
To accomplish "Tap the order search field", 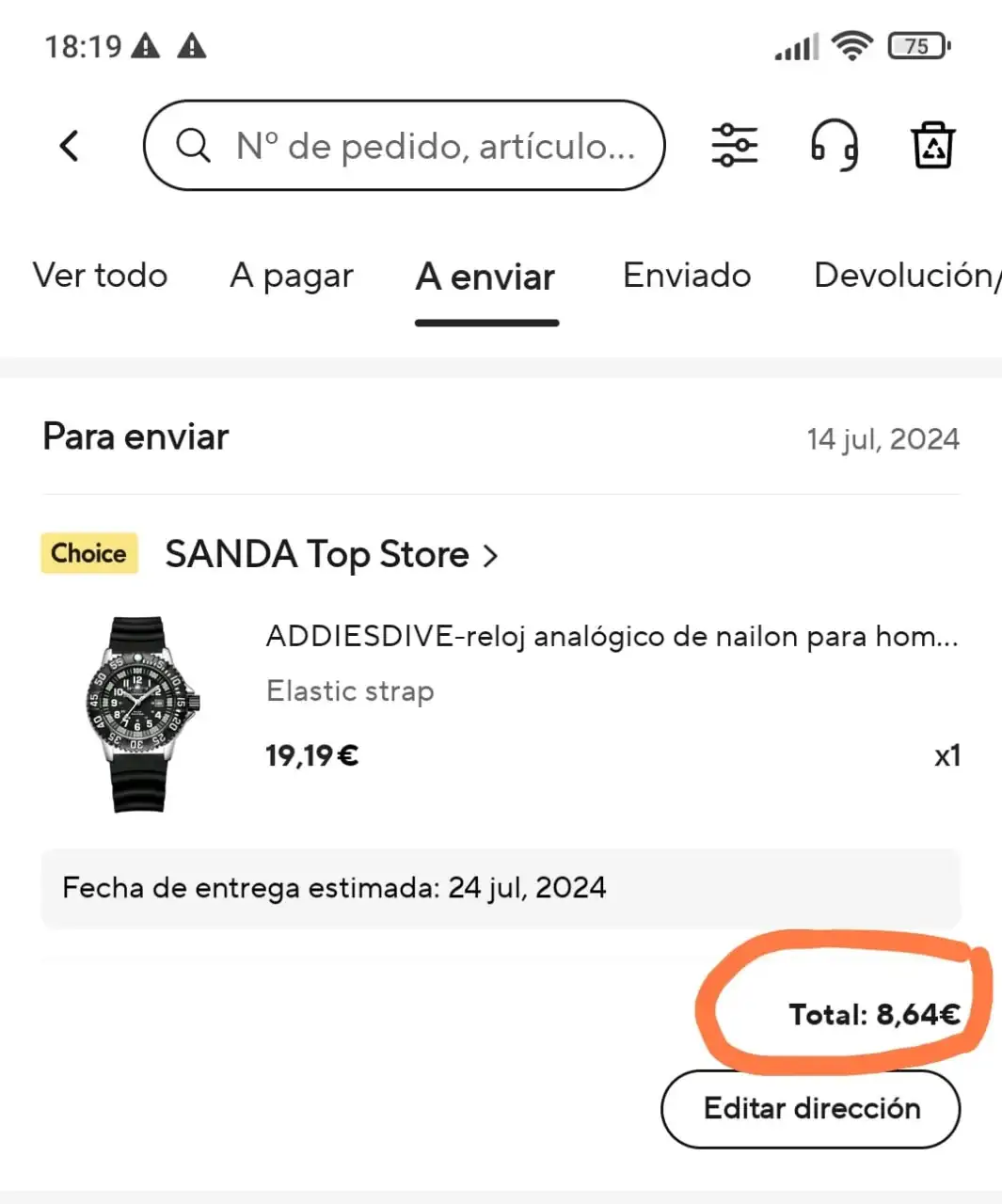I will tap(405, 146).
